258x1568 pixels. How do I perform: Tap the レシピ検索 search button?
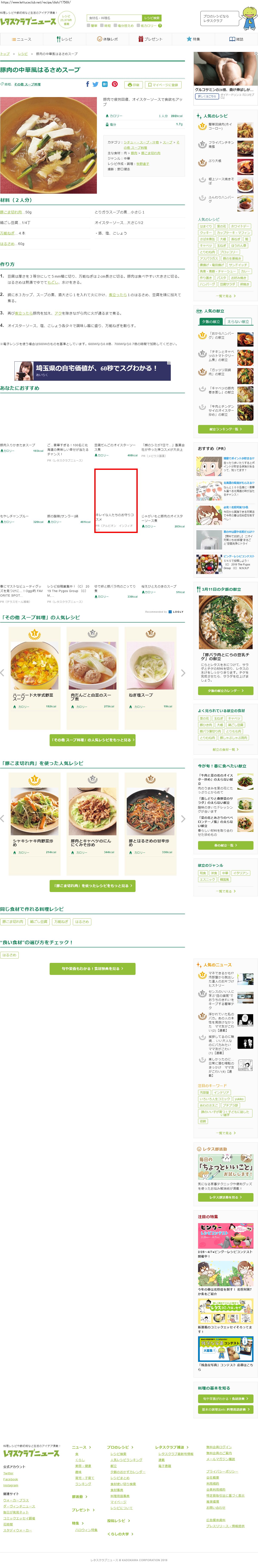tap(151, 18)
